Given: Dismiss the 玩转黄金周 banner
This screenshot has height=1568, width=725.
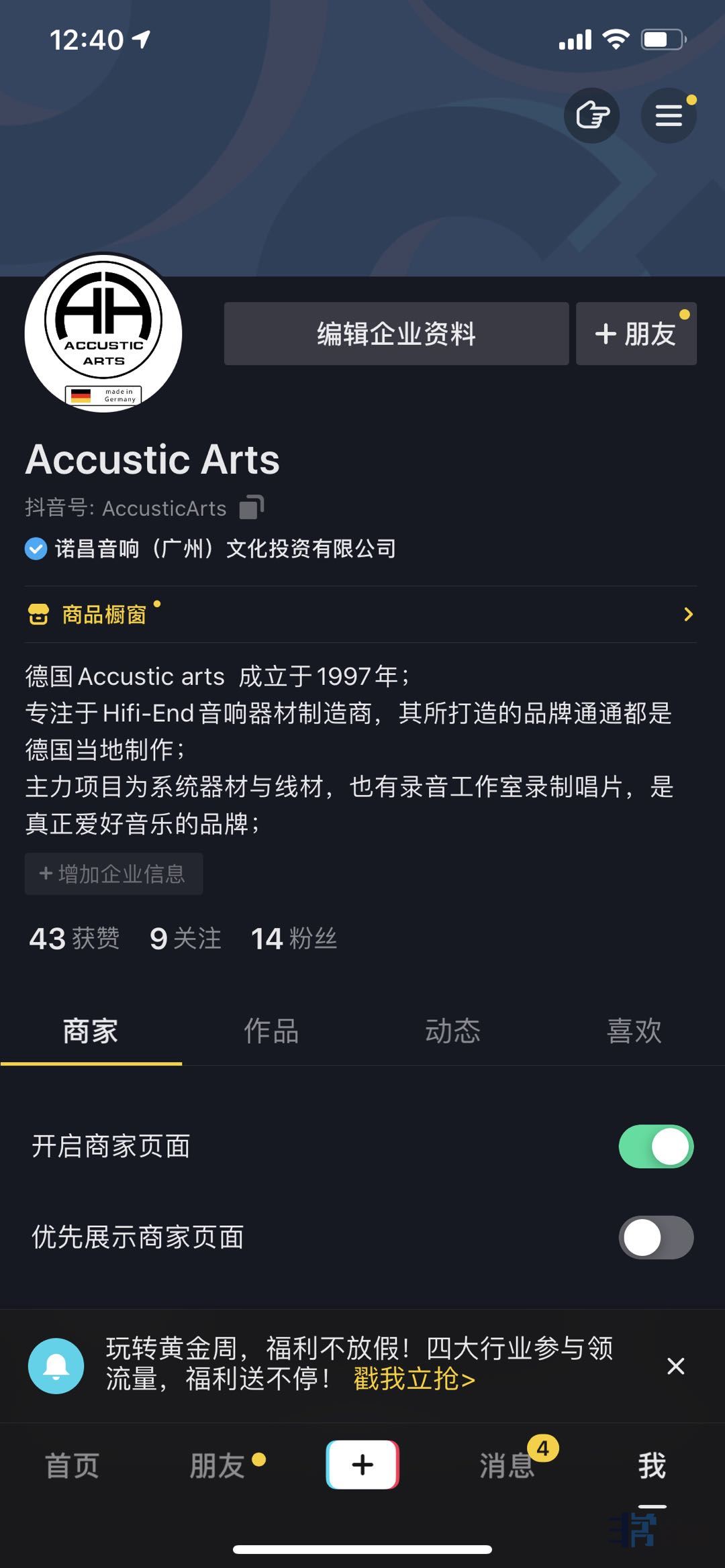Looking at the screenshot, I should pyautogui.click(x=675, y=1366).
